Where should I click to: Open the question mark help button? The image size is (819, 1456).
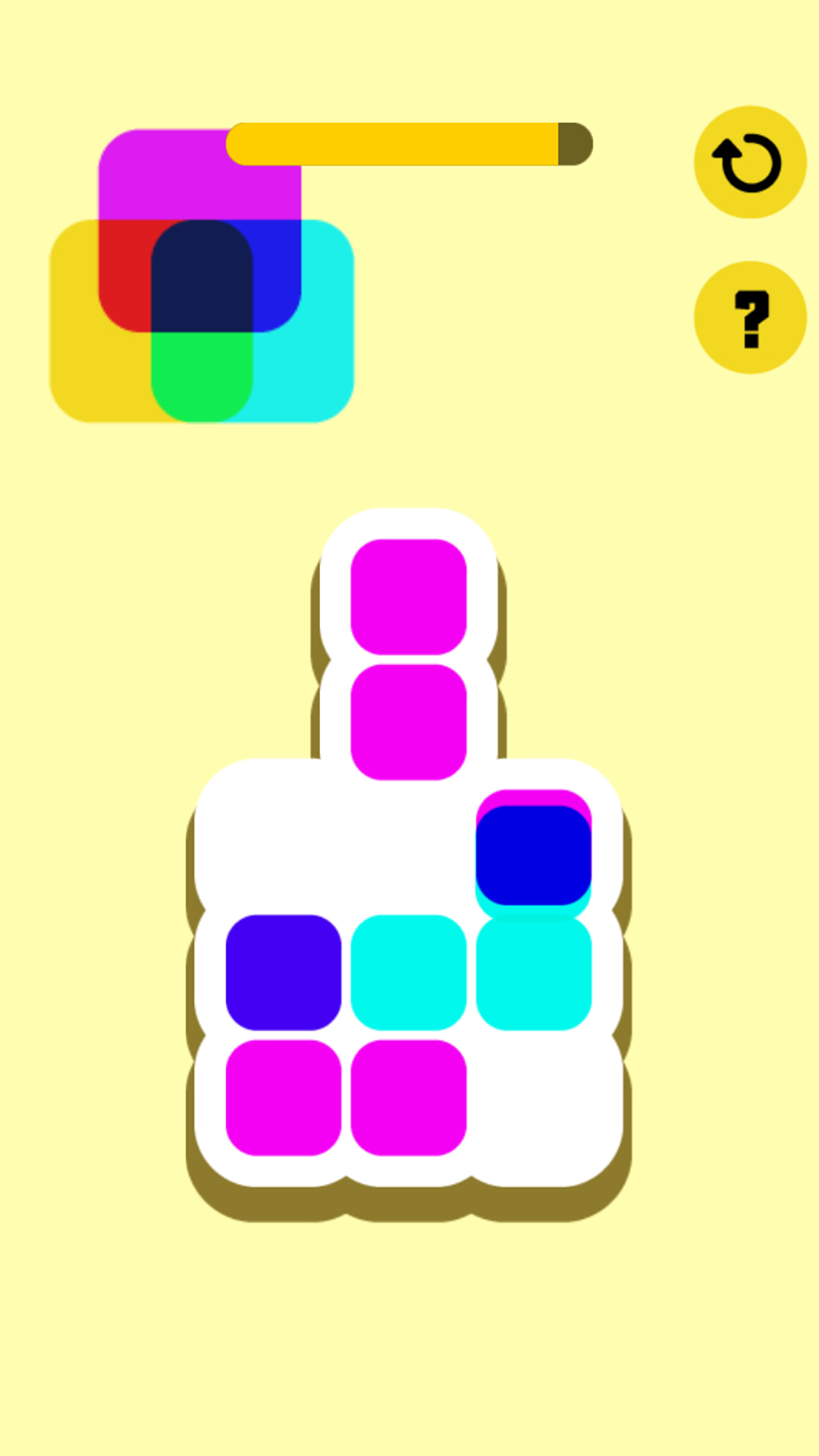coord(749,318)
